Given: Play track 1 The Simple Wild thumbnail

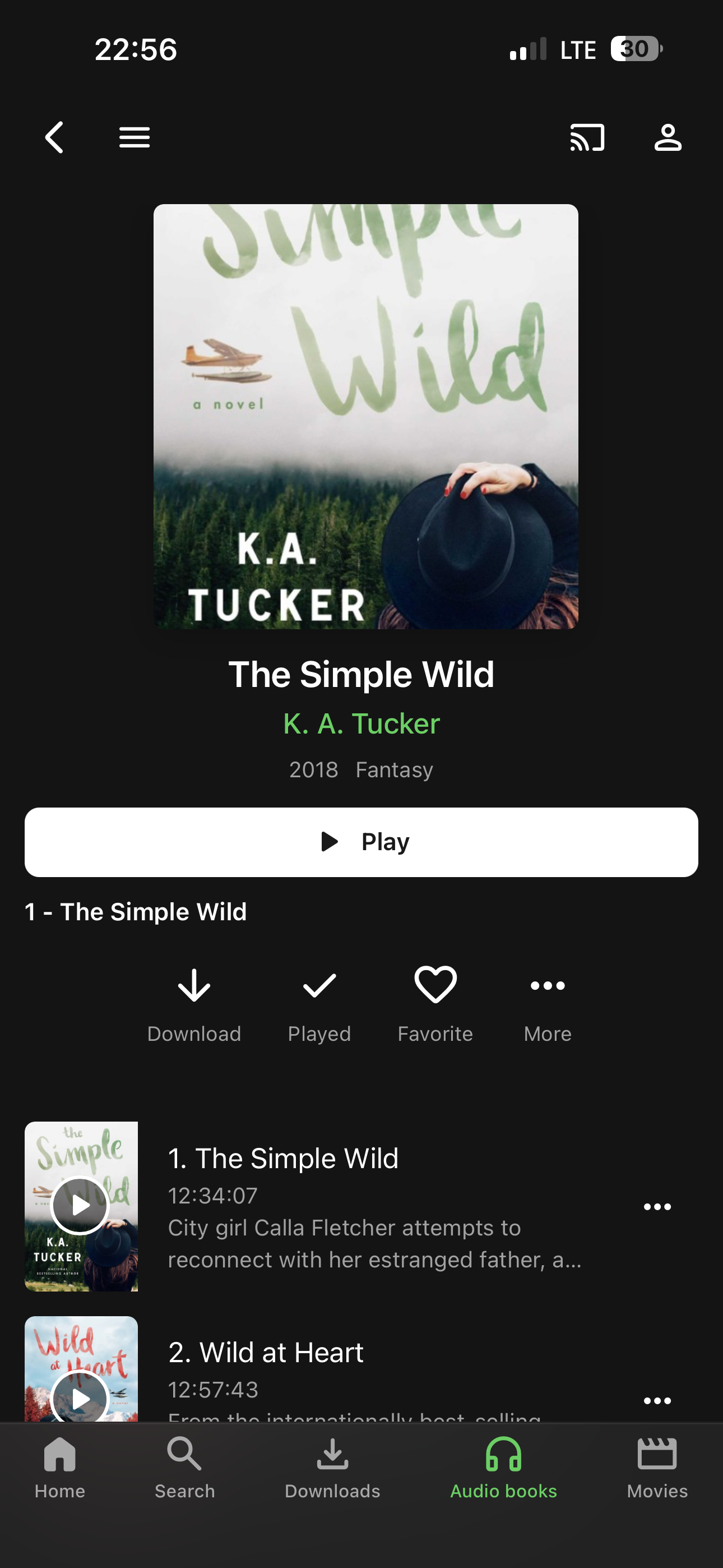Looking at the screenshot, I should coord(80,1205).
